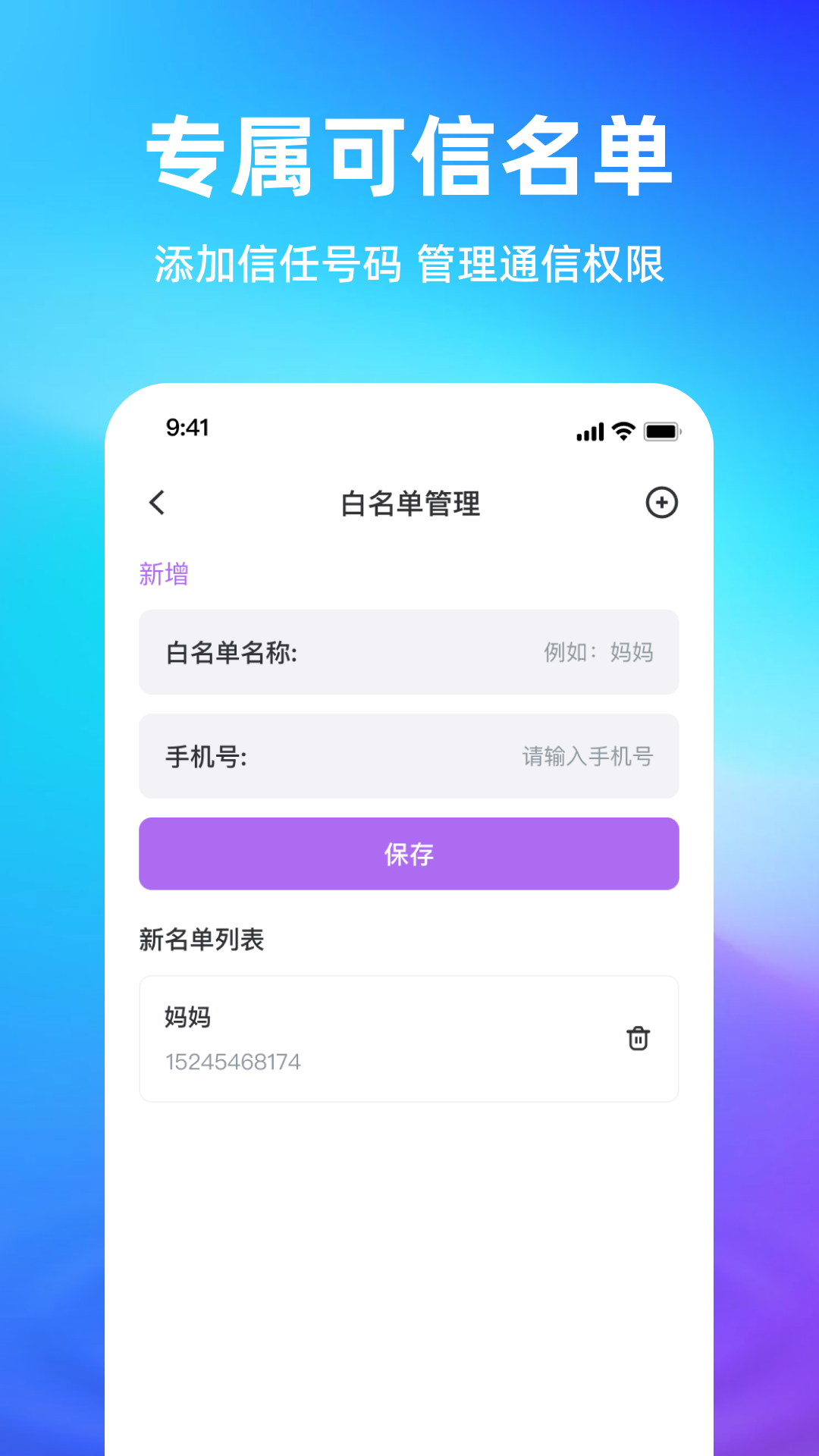Viewport: 819px width, 1456px height.
Task: Click the 新增 link above the form
Action: 164,574
